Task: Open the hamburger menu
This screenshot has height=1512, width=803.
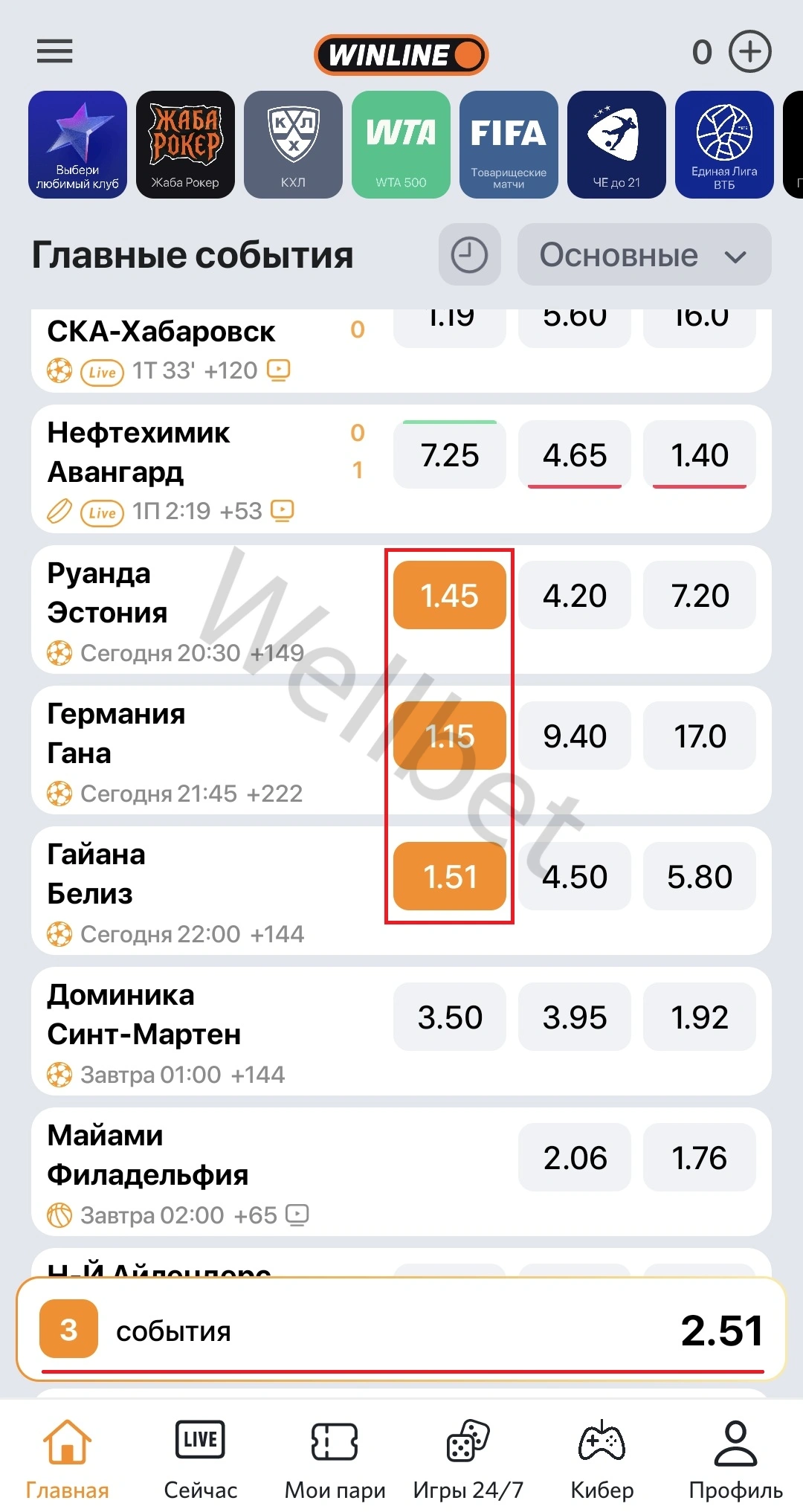Action: [x=55, y=51]
